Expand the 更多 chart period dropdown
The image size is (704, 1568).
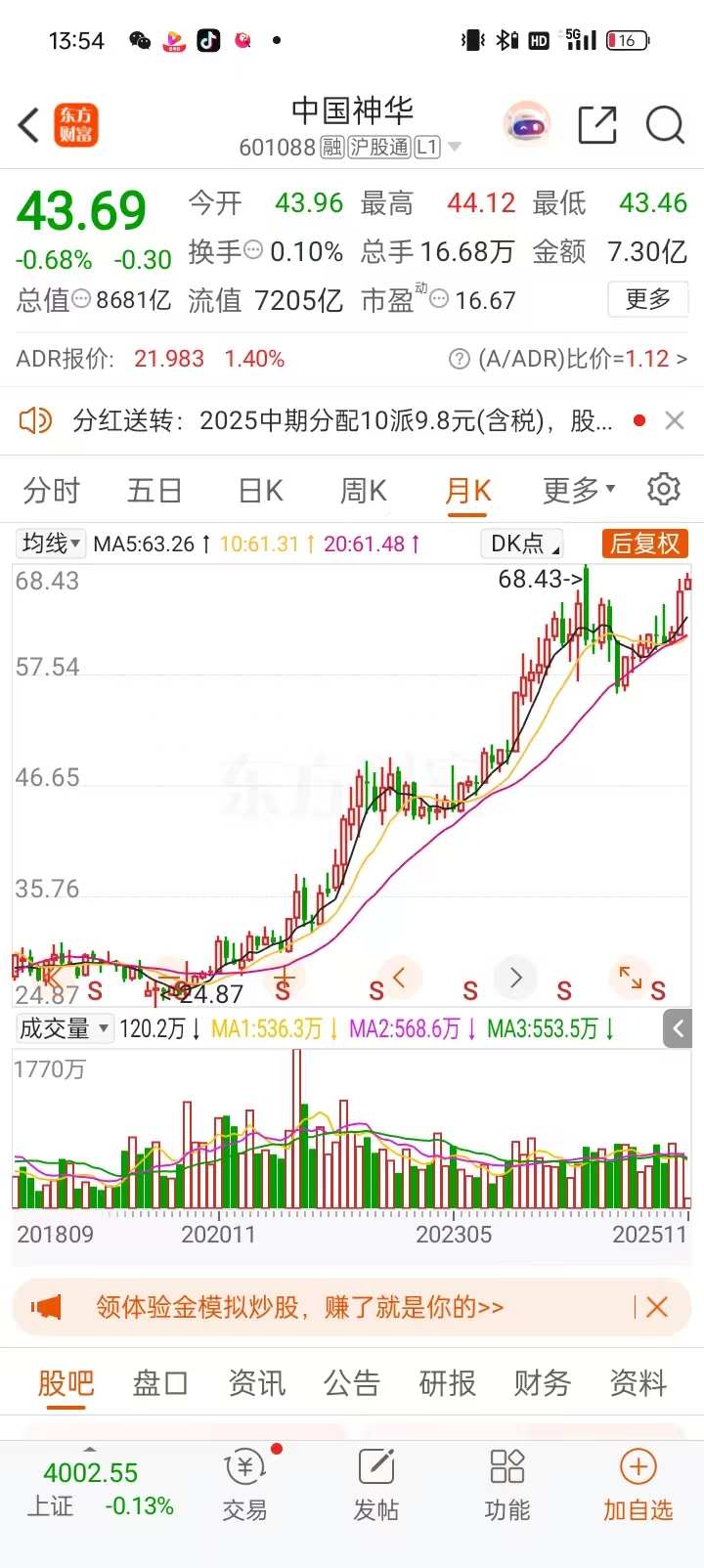click(578, 490)
